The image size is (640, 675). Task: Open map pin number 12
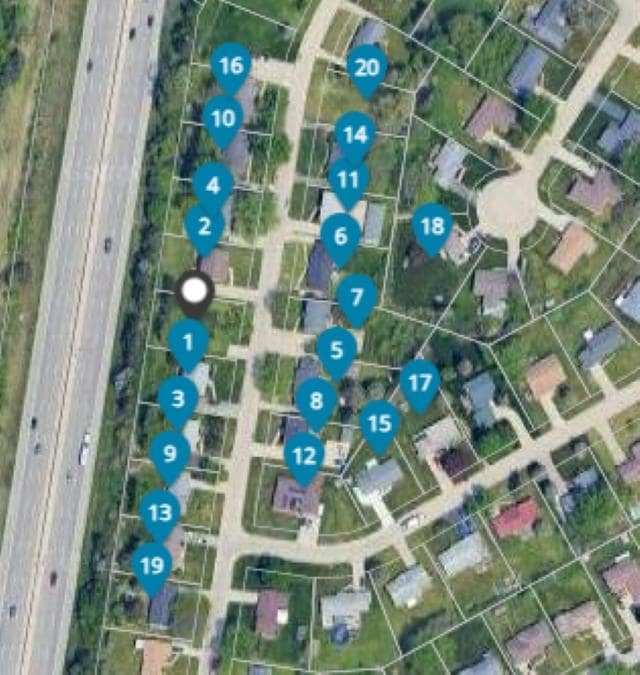click(304, 455)
